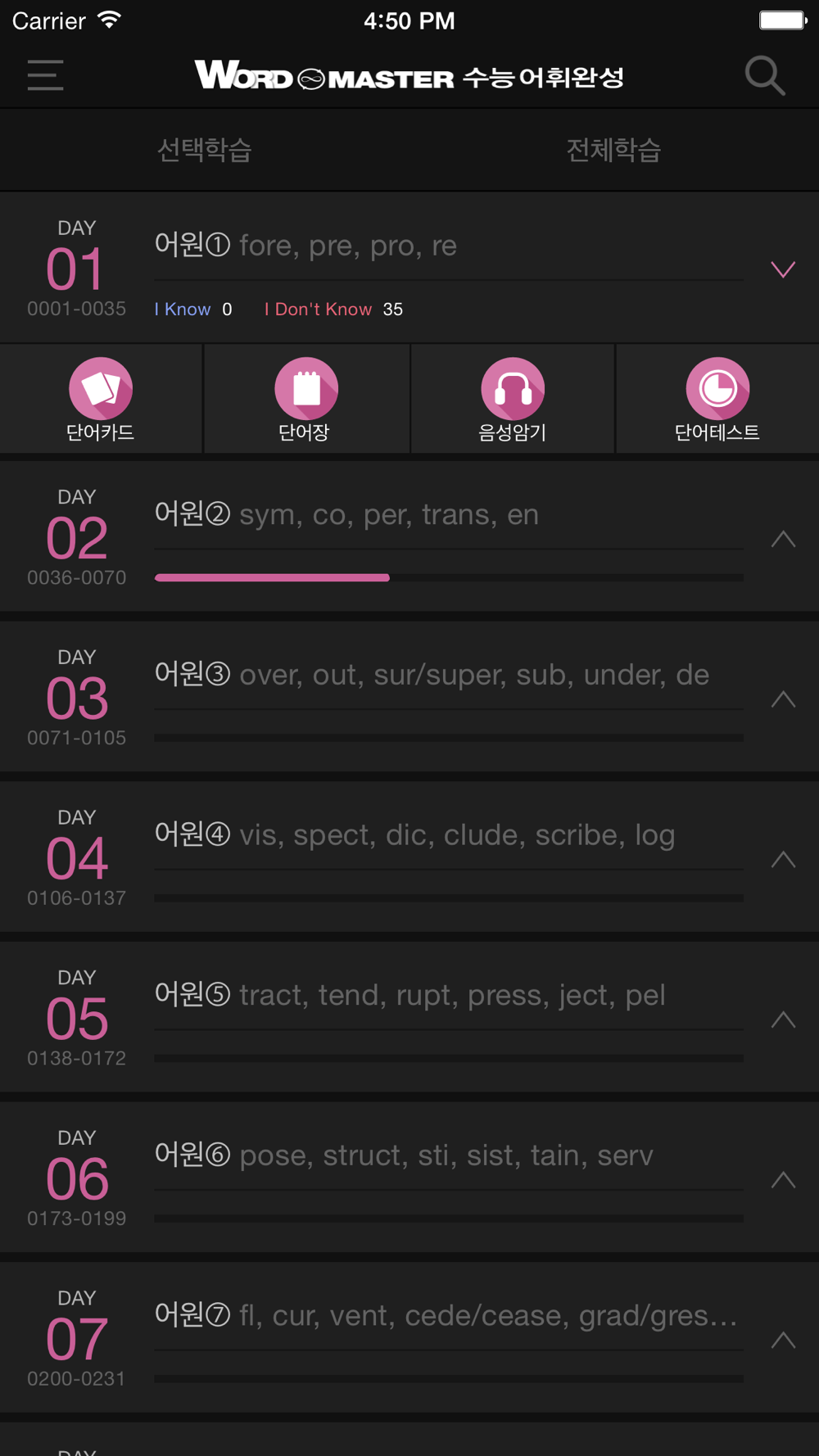
Task: Start 음성암기 audio memorization
Action: click(512, 399)
